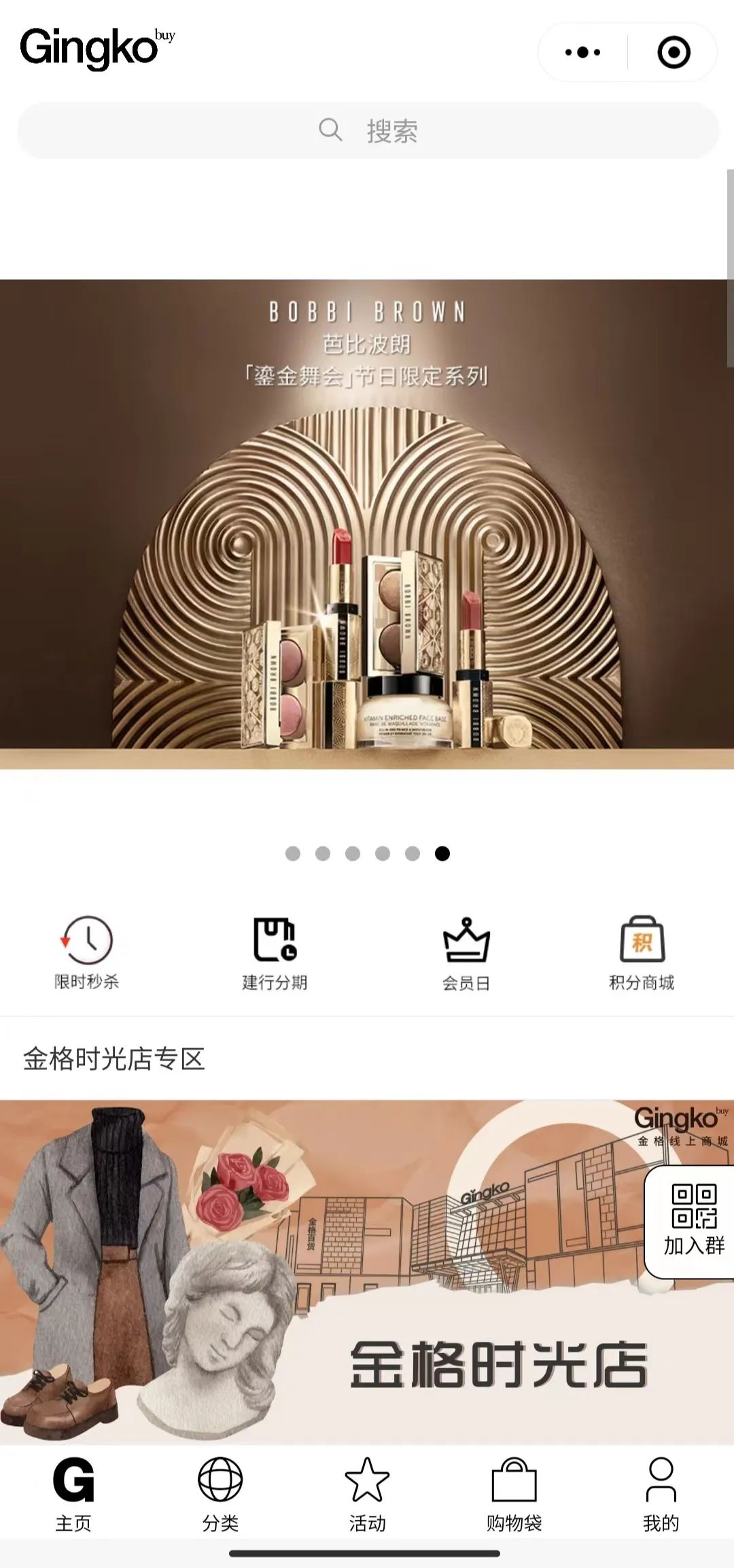Open 会员日 member day
The height and width of the screenshot is (1568, 734).
(x=466, y=952)
